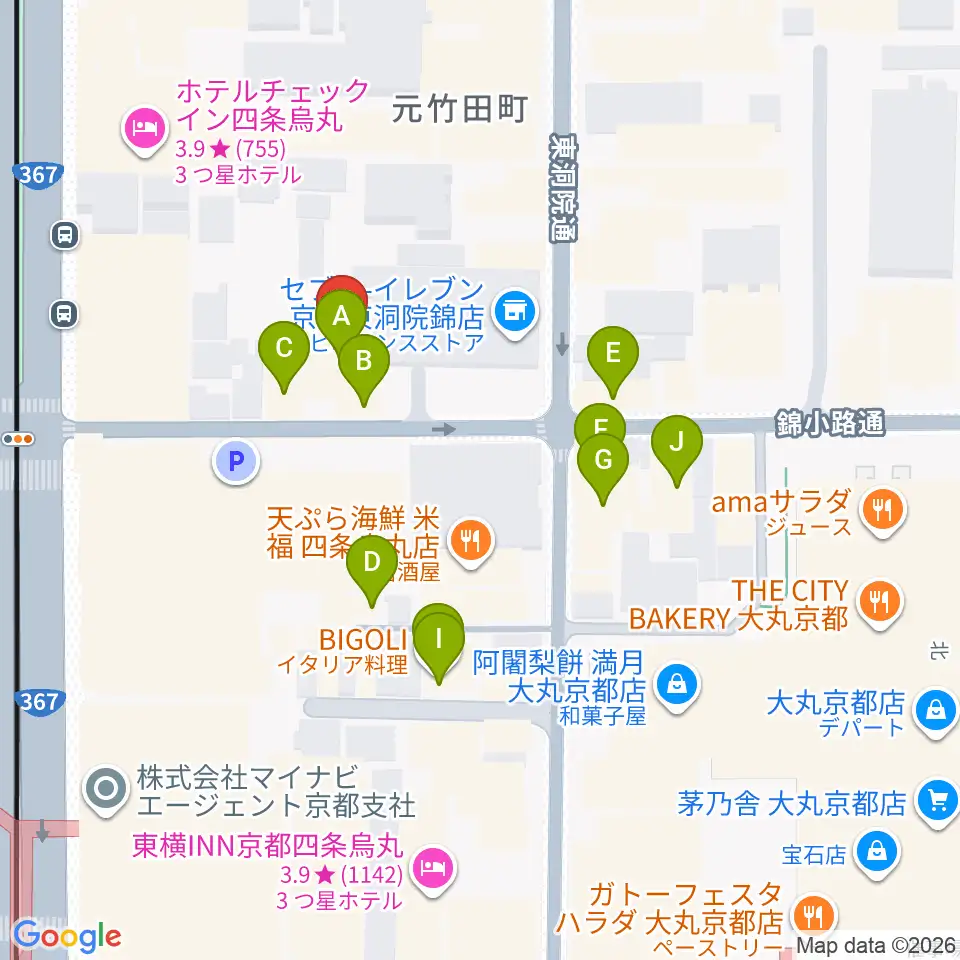Open green map marker D

click(372, 563)
